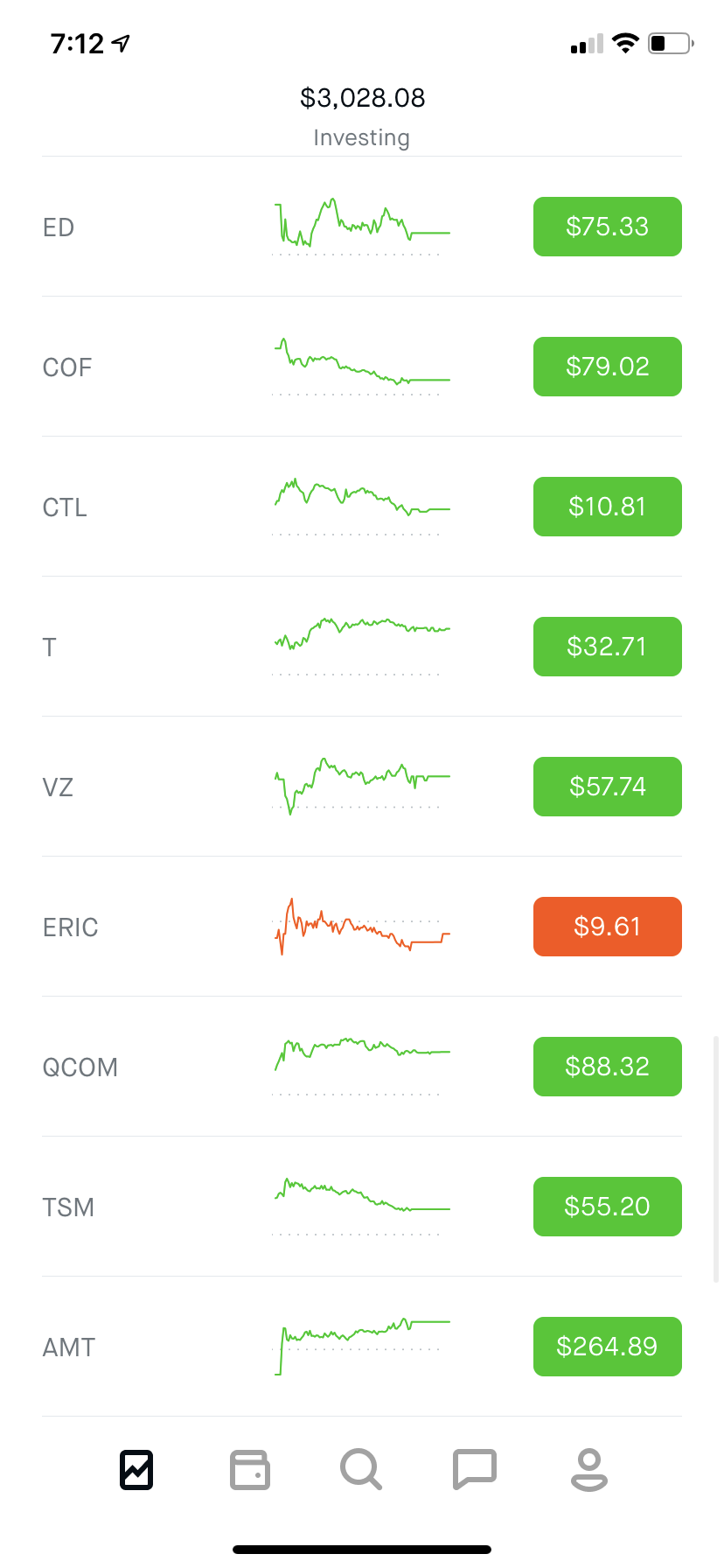Open QCOM stock details

(x=362, y=1067)
